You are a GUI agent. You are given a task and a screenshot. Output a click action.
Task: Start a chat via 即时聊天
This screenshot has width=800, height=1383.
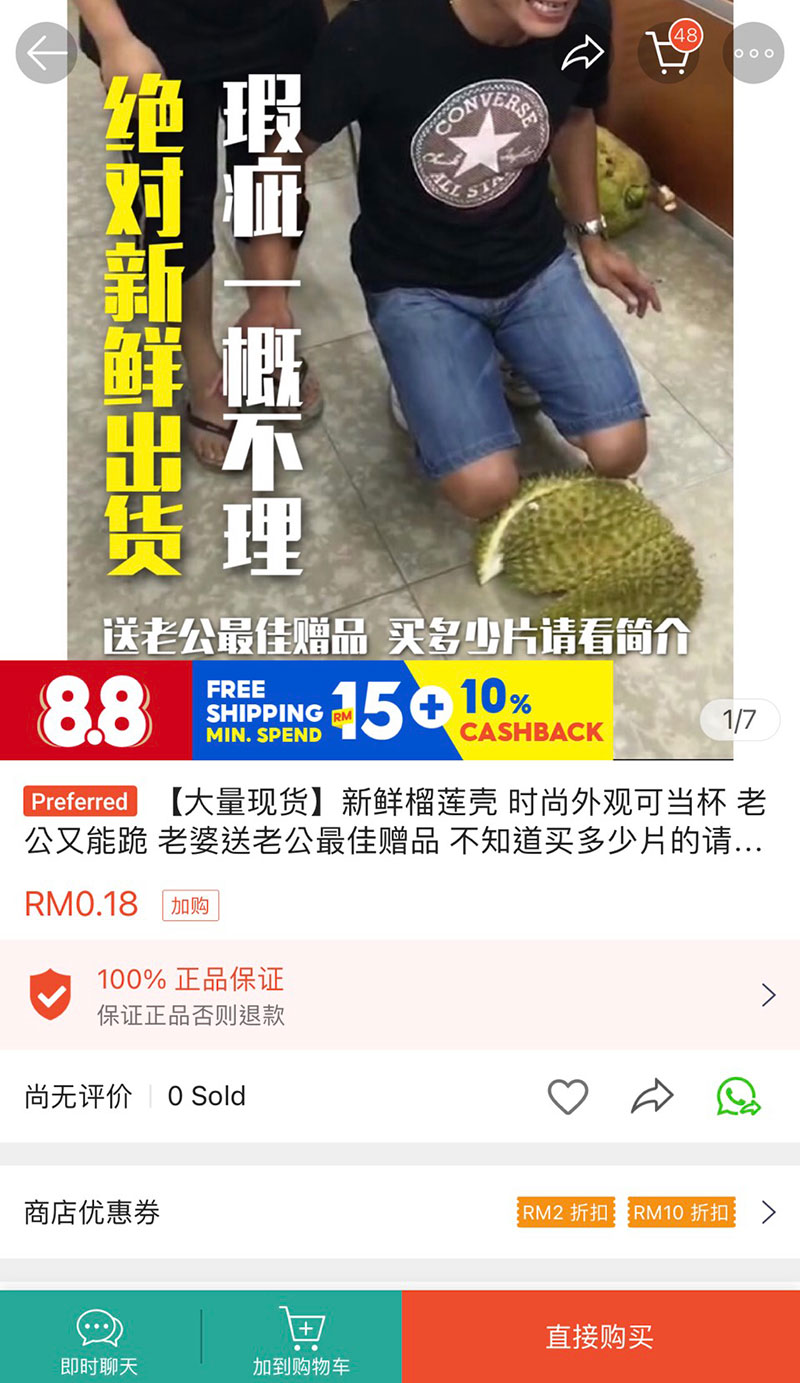click(99, 1337)
